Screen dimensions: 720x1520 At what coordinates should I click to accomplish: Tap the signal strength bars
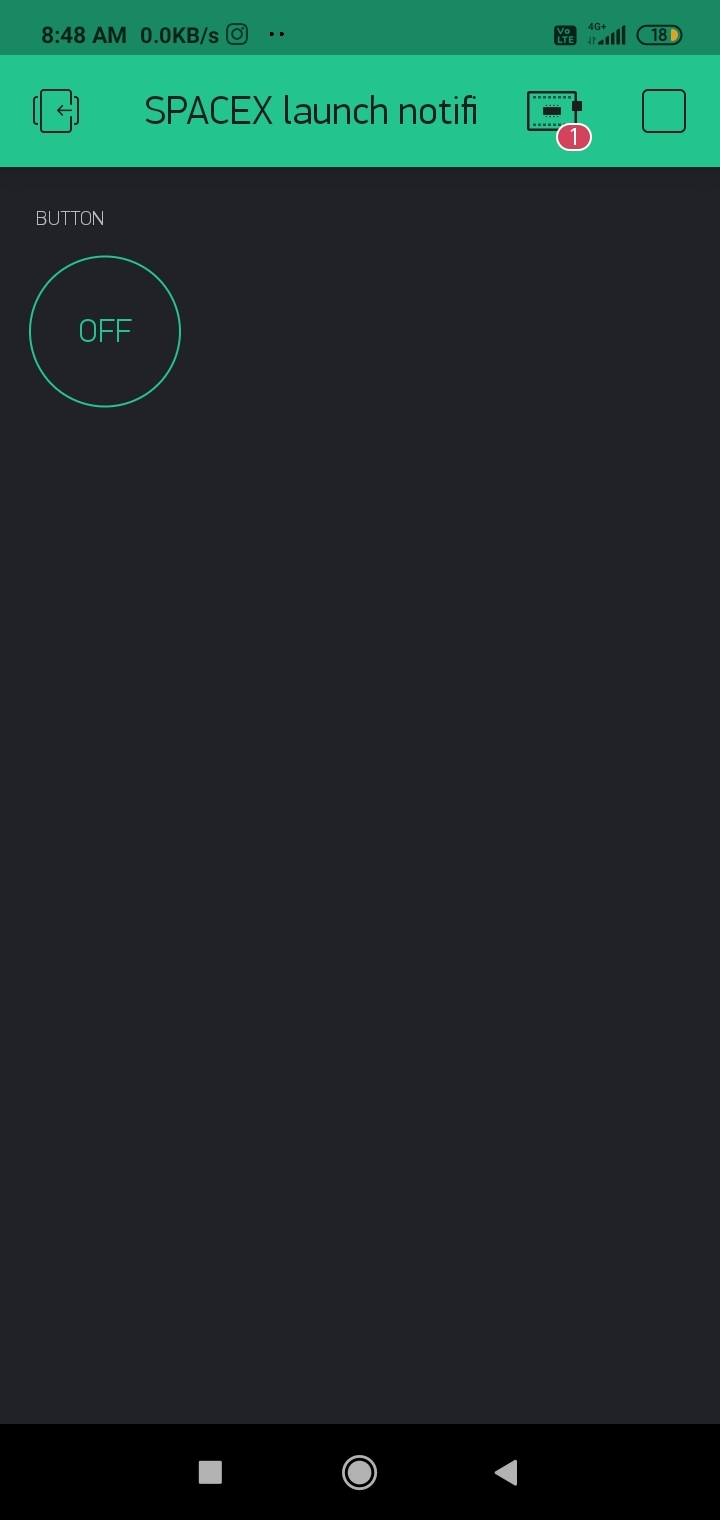point(612,36)
